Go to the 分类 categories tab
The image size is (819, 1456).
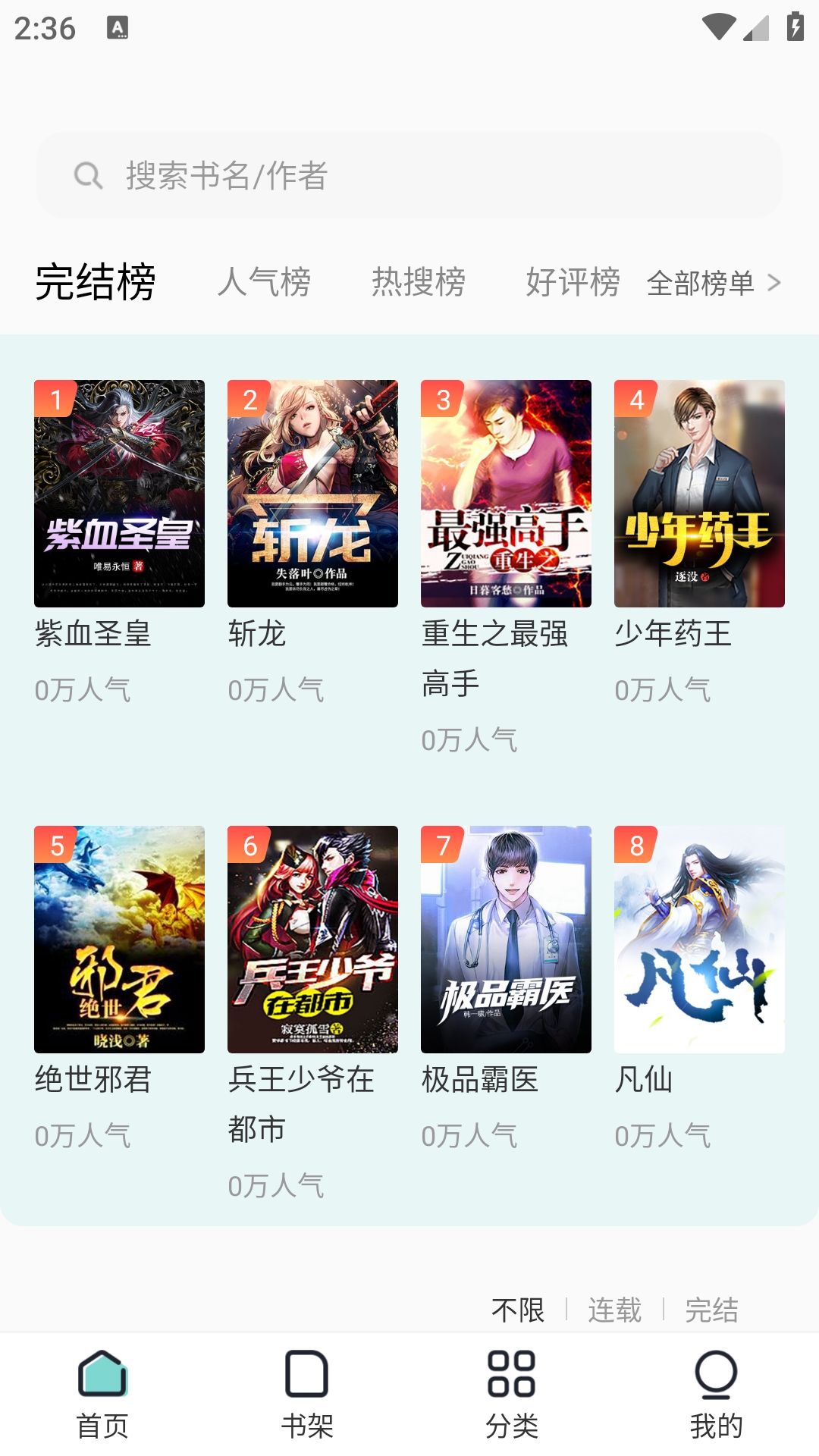tap(512, 1395)
